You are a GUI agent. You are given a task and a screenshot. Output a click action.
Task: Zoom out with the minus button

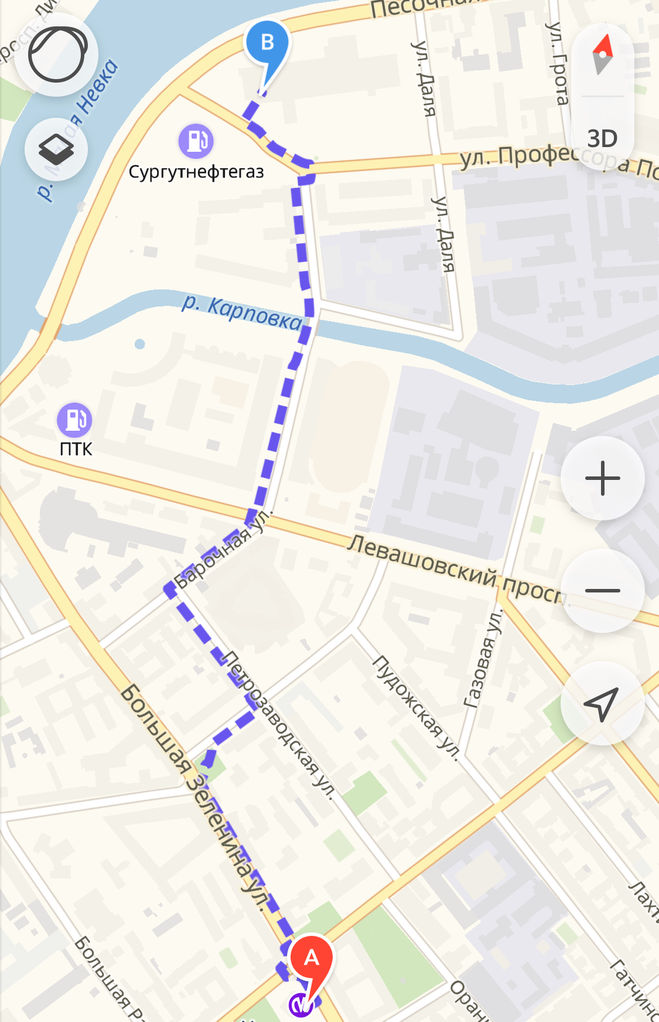coord(602,590)
